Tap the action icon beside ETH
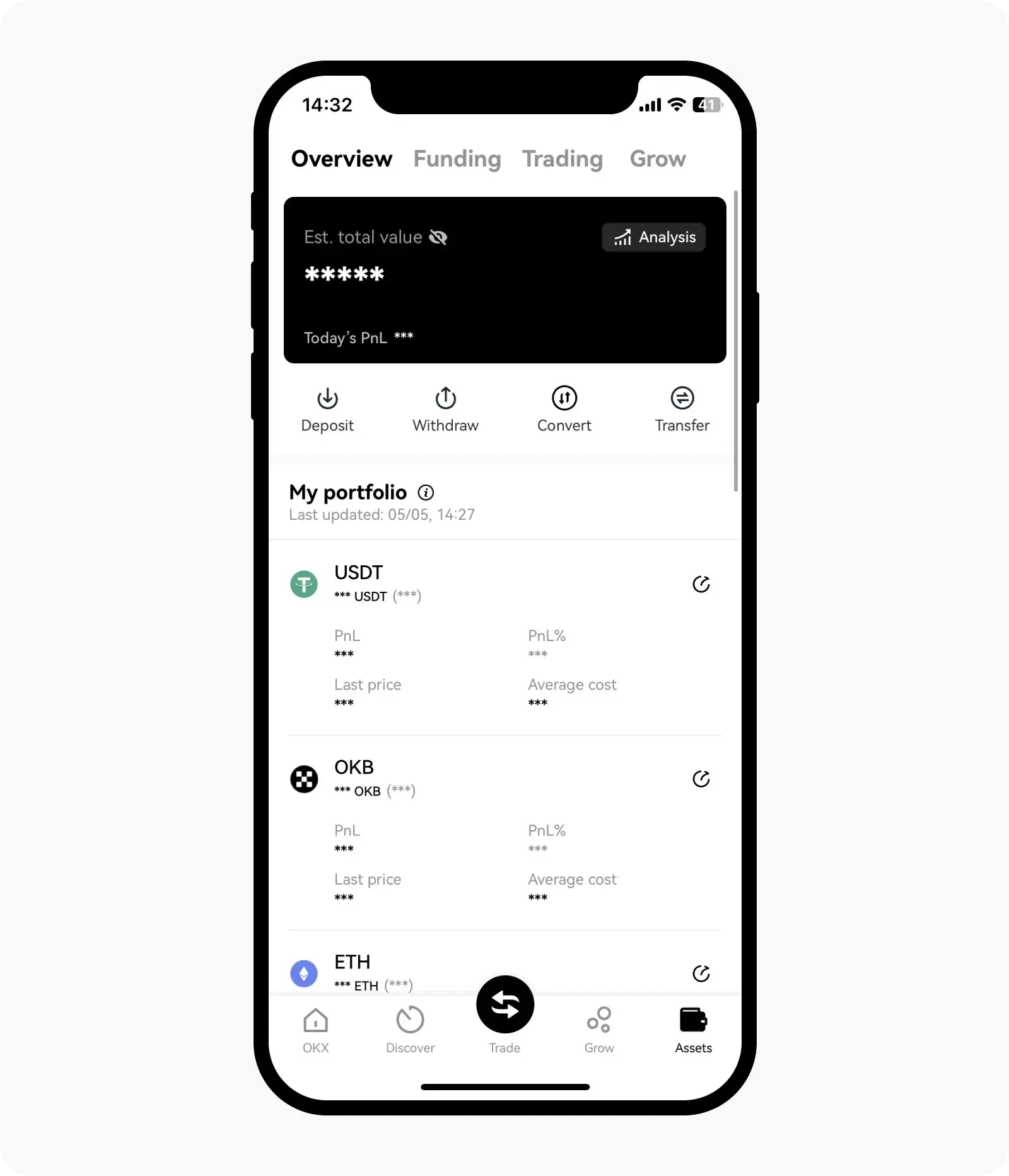The height and width of the screenshot is (1176, 1009). pos(701,973)
